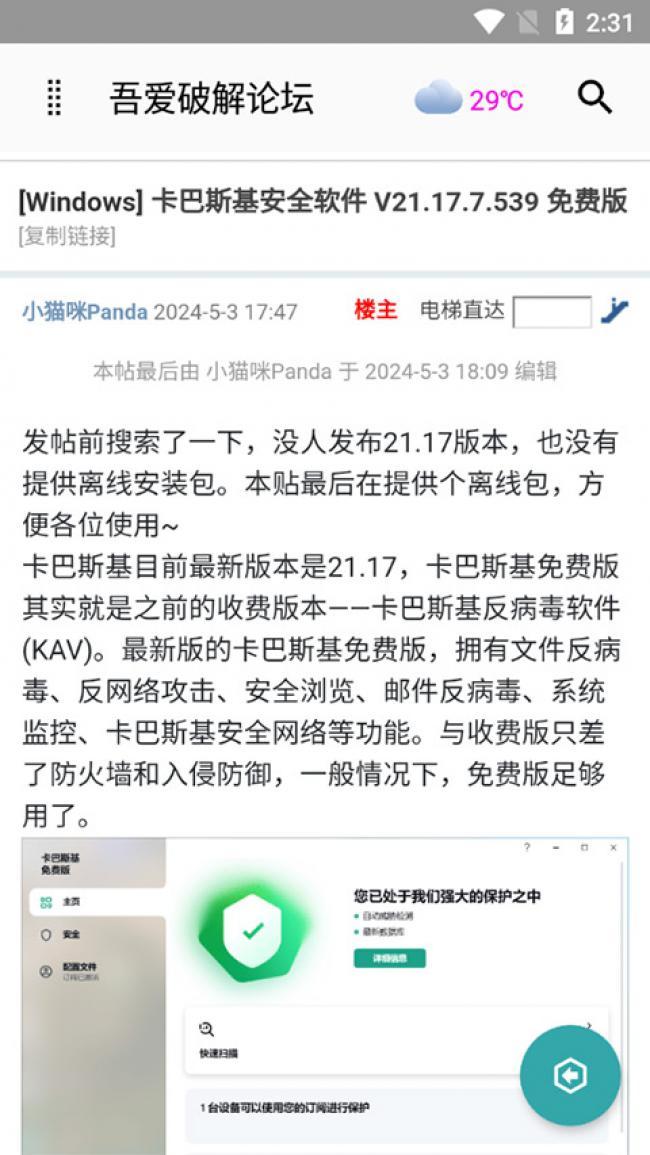Open 小猫咪Panda's user profile
Viewport: 650px width, 1155px height.
coord(85,311)
